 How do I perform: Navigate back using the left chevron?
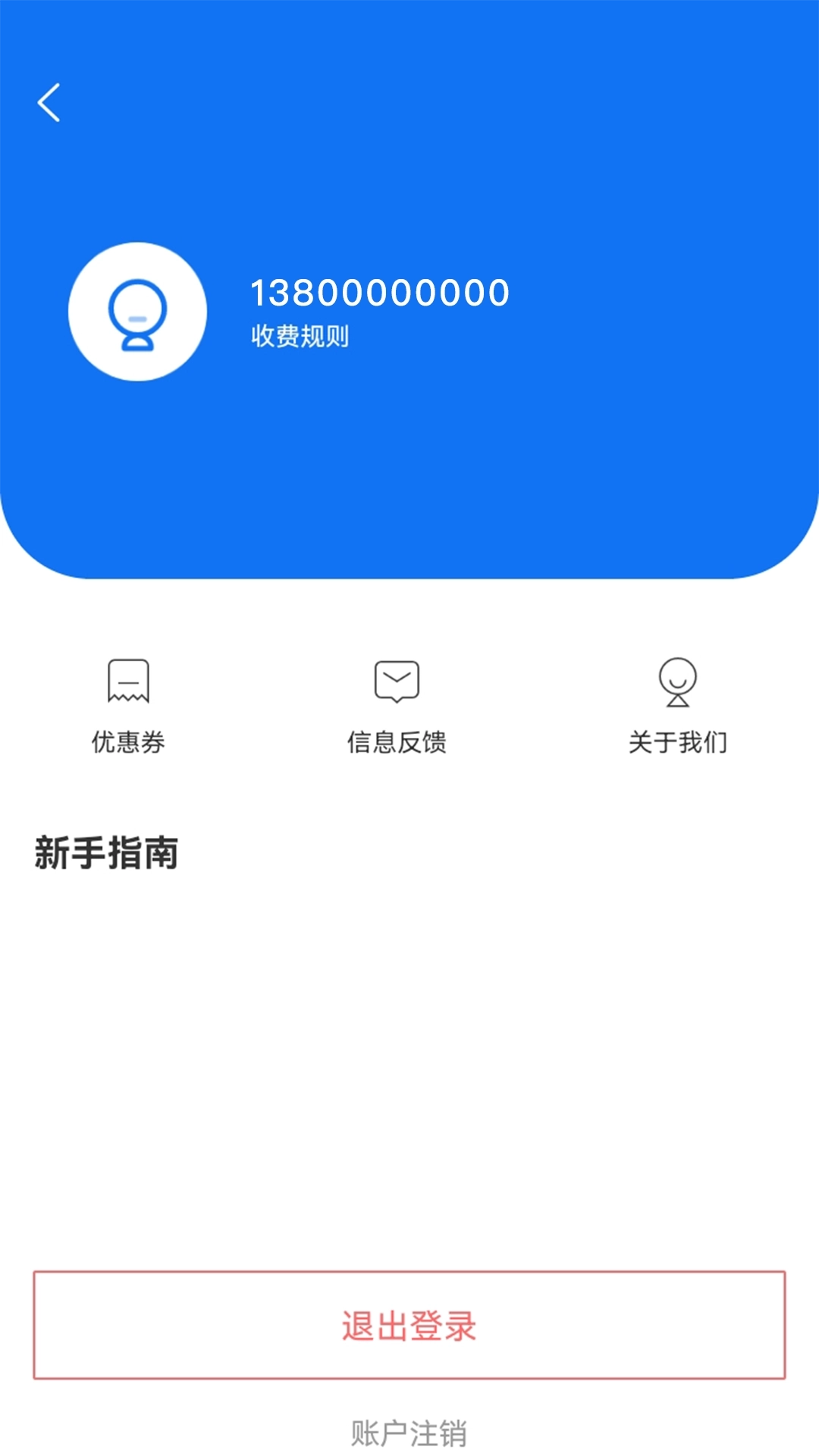click(x=49, y=104)
